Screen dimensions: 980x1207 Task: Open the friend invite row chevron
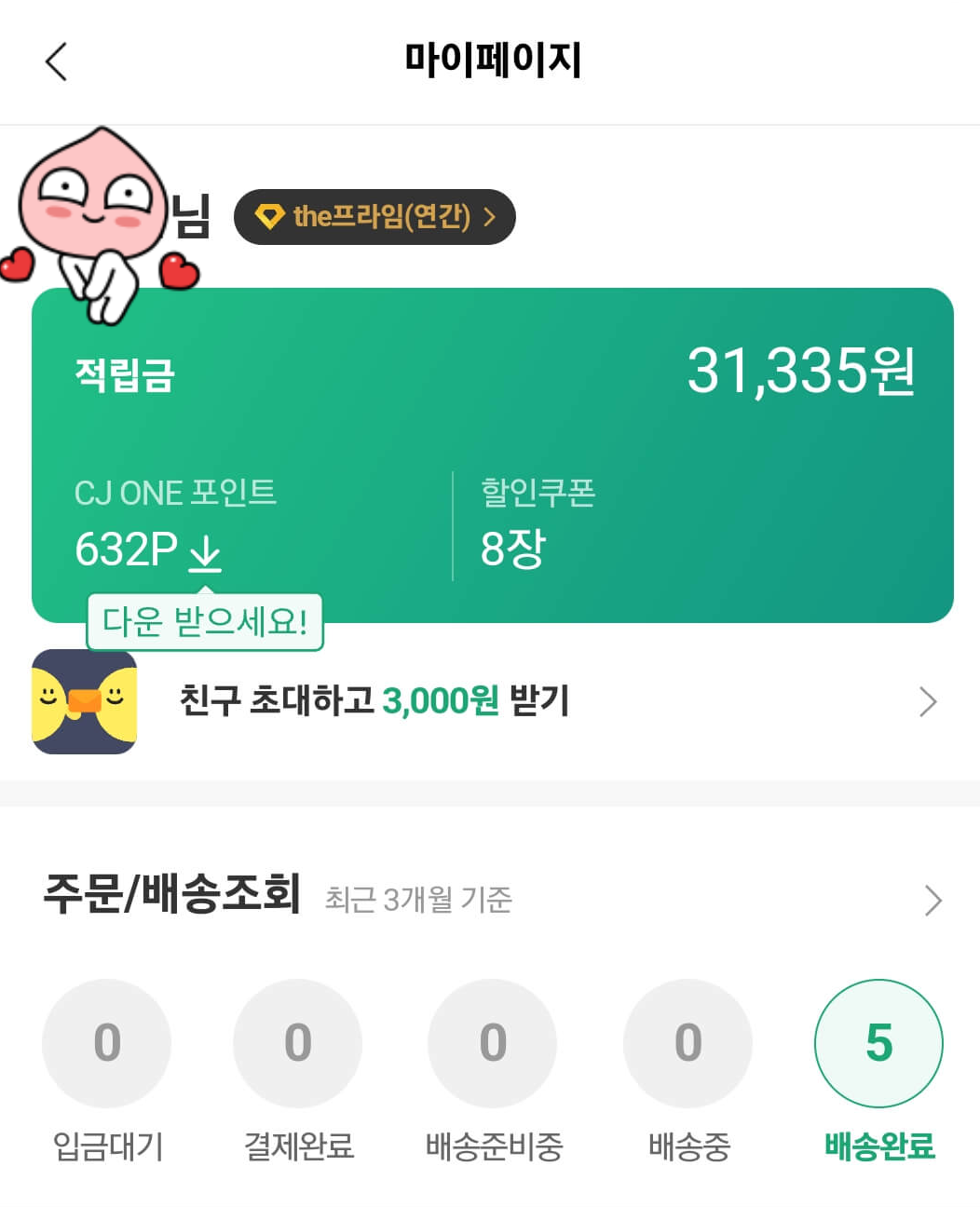[x=928, y=701]
